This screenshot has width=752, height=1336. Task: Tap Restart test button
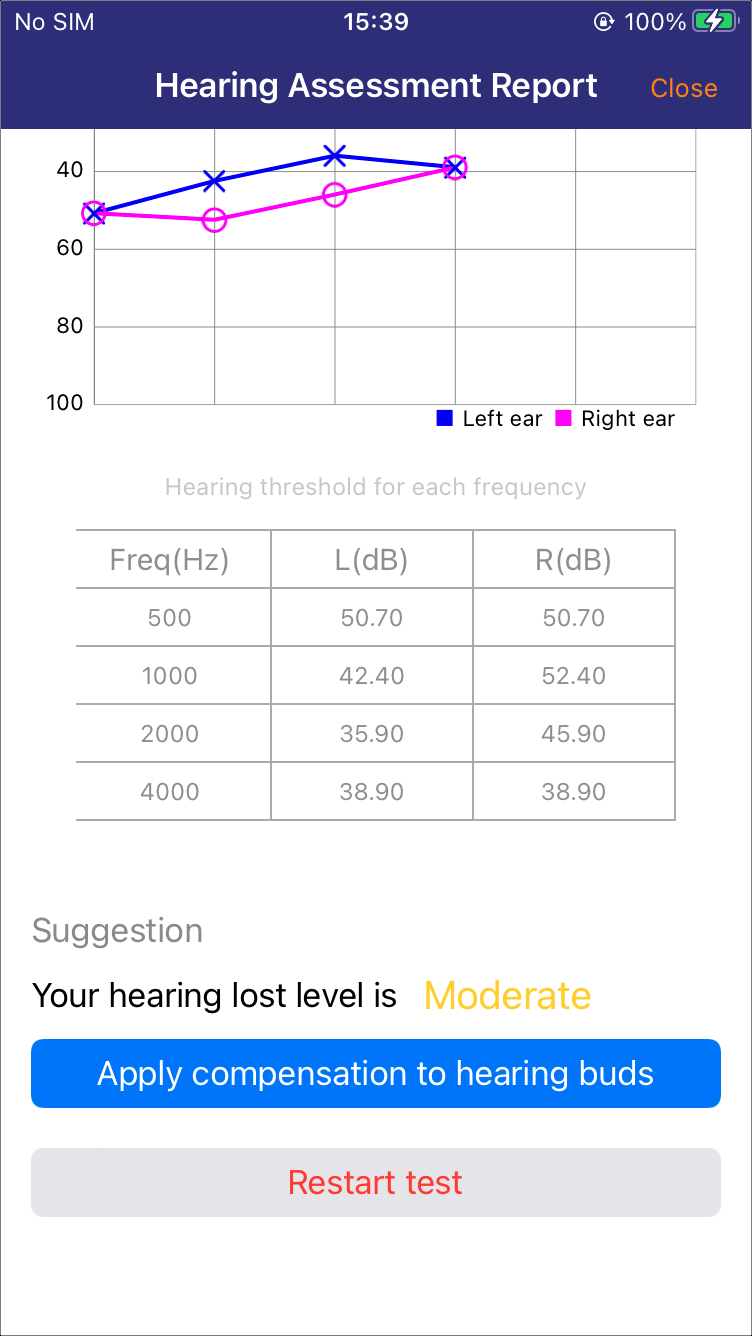(376, 1182)
